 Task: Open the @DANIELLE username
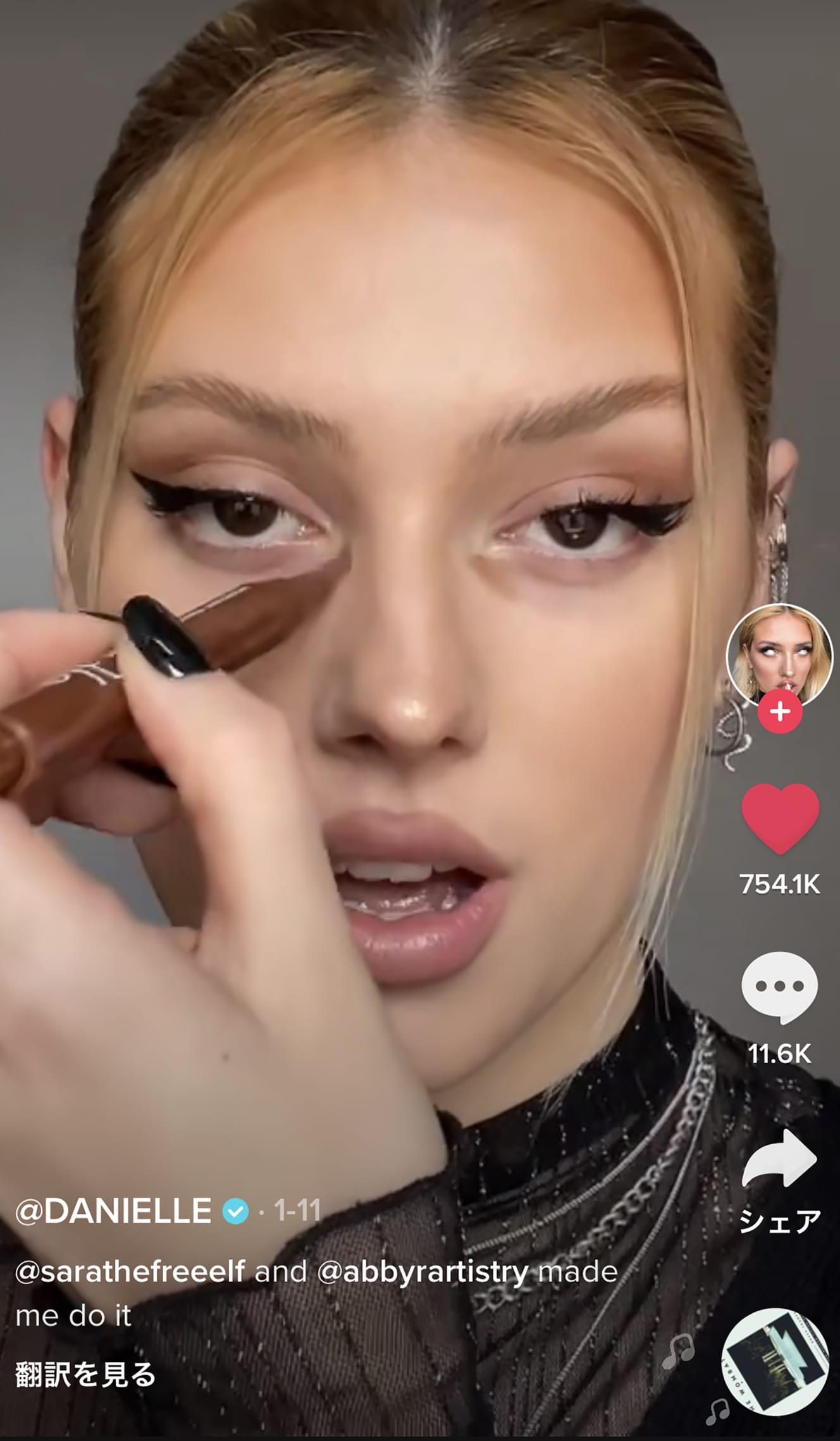point(114,1211)
